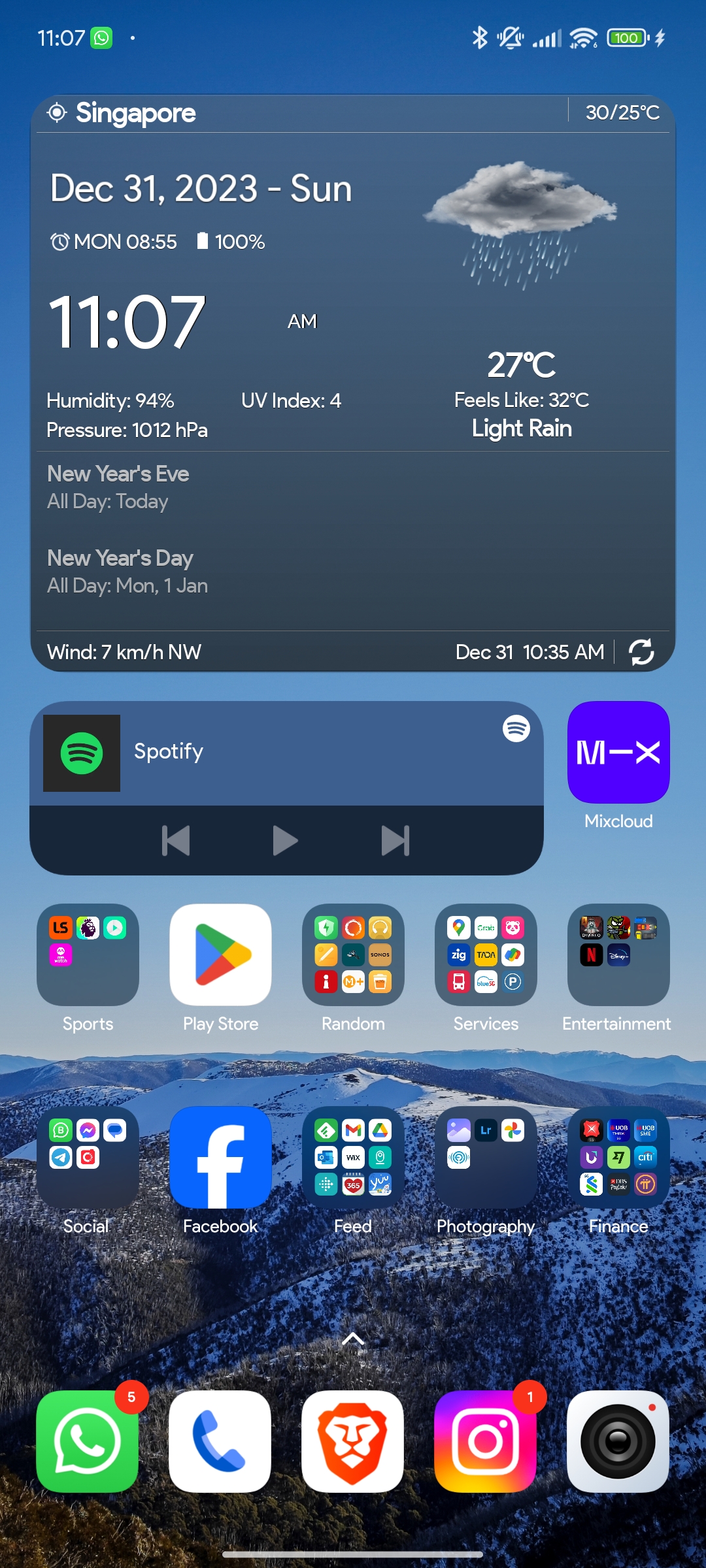The height and width of the screenshot is (1568, 706).
Task: Play music in the Spotify widget
Action: (x=285, y=840)
